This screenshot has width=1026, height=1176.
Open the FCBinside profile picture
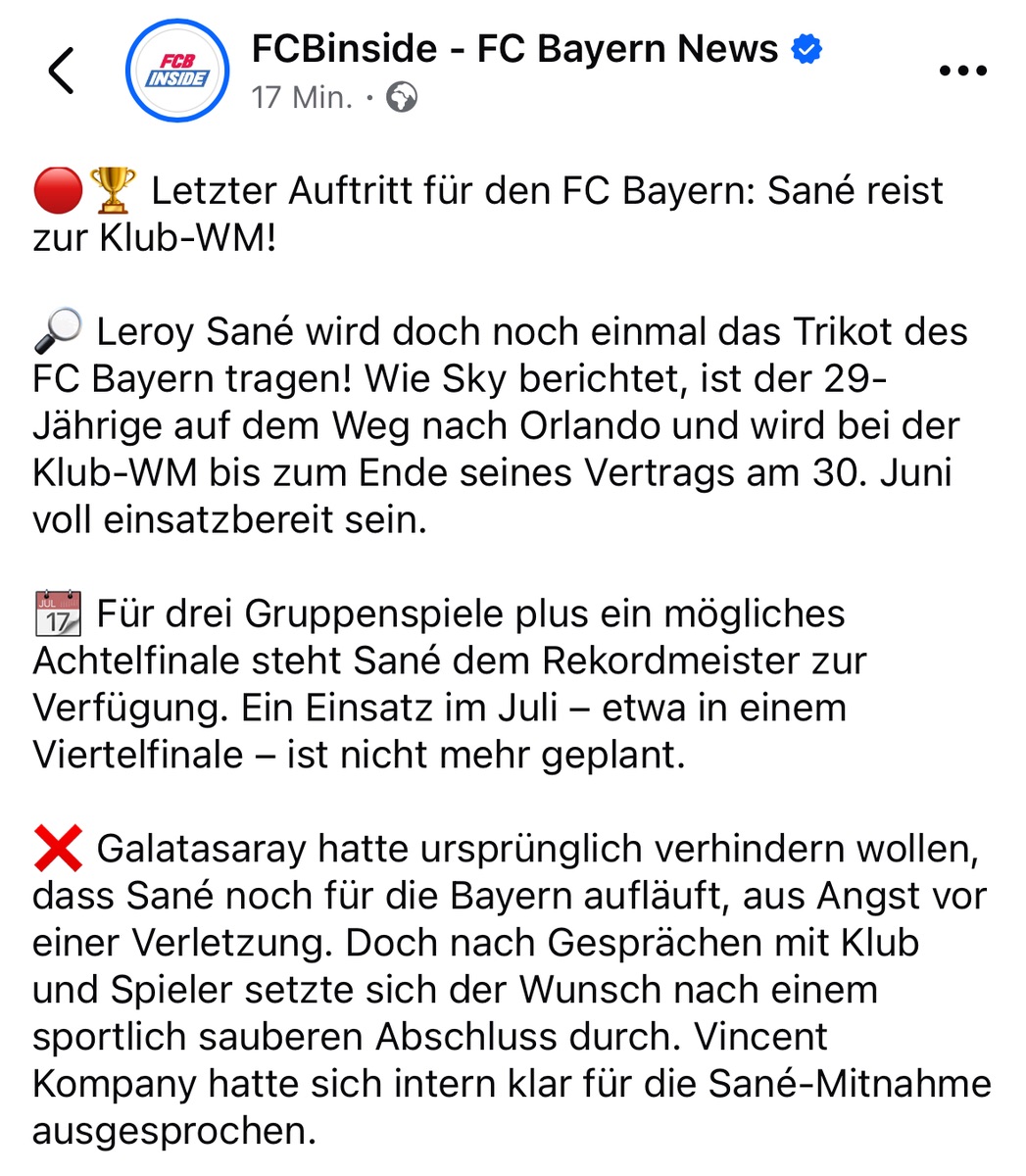[x=177, y=72]
